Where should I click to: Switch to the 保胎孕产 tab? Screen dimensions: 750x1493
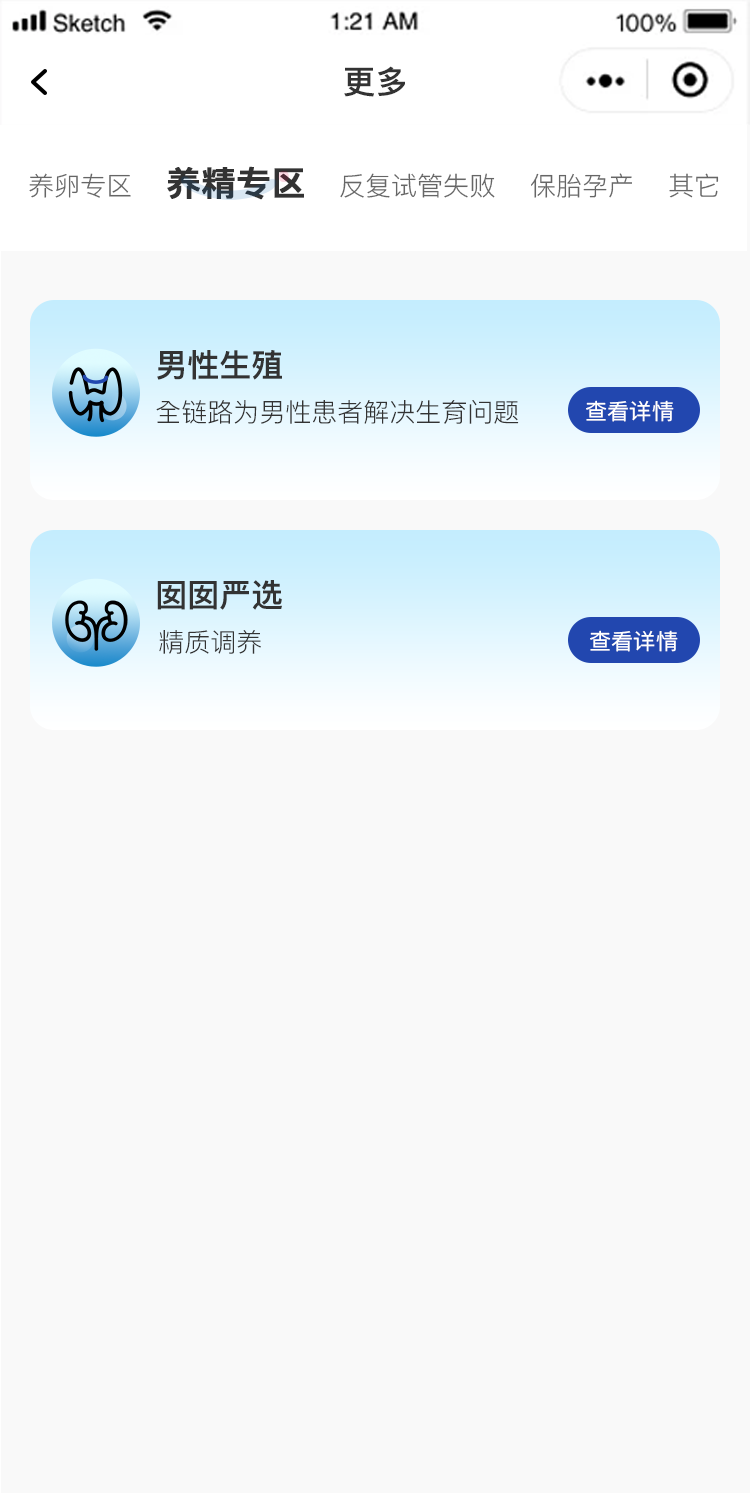click(x=583, y=185)
